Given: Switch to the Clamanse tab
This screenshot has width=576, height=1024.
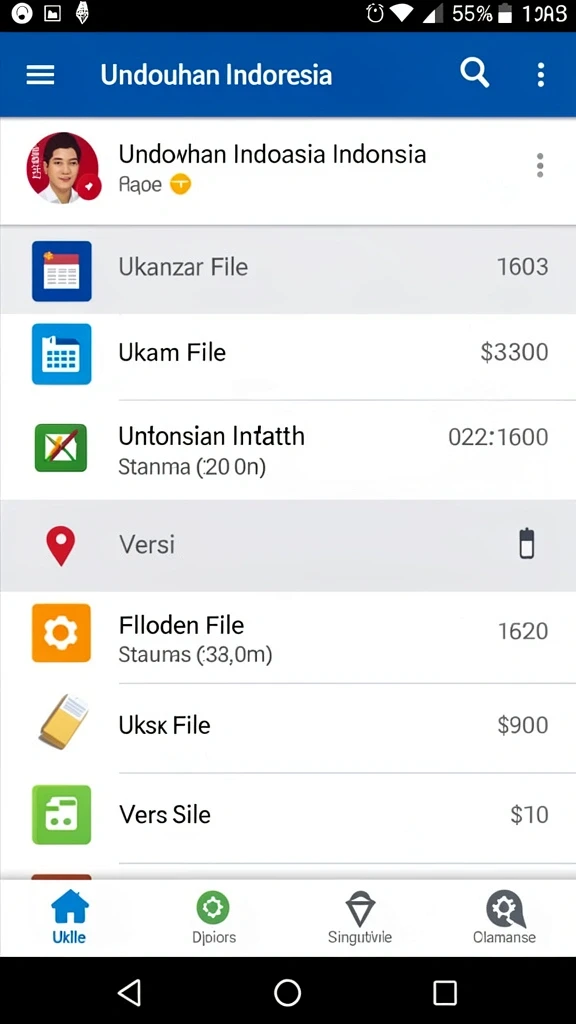Looking at the screenshot, I should coord(504,917).
